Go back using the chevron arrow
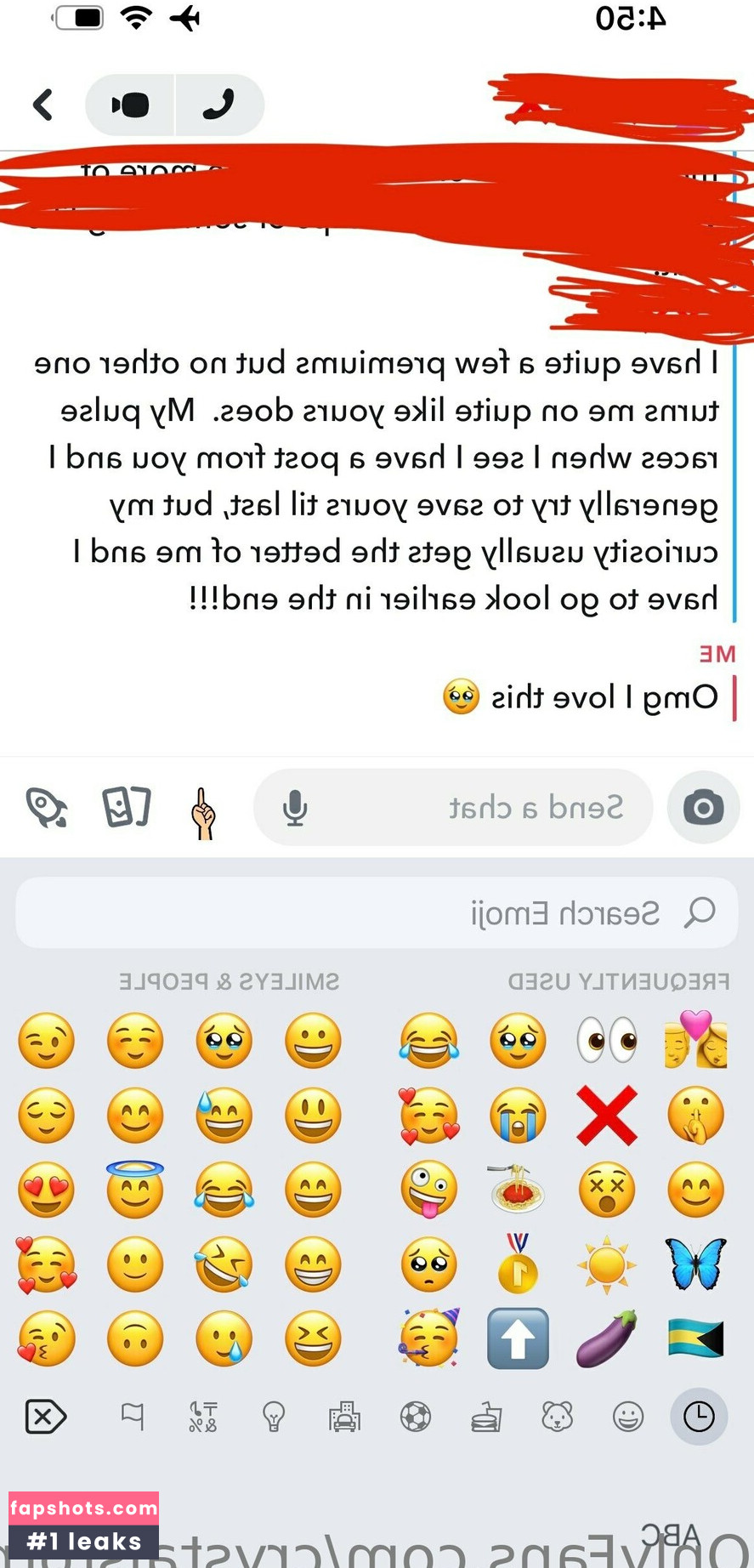Screen dimensions: 754x1568 tap(43, 105)
